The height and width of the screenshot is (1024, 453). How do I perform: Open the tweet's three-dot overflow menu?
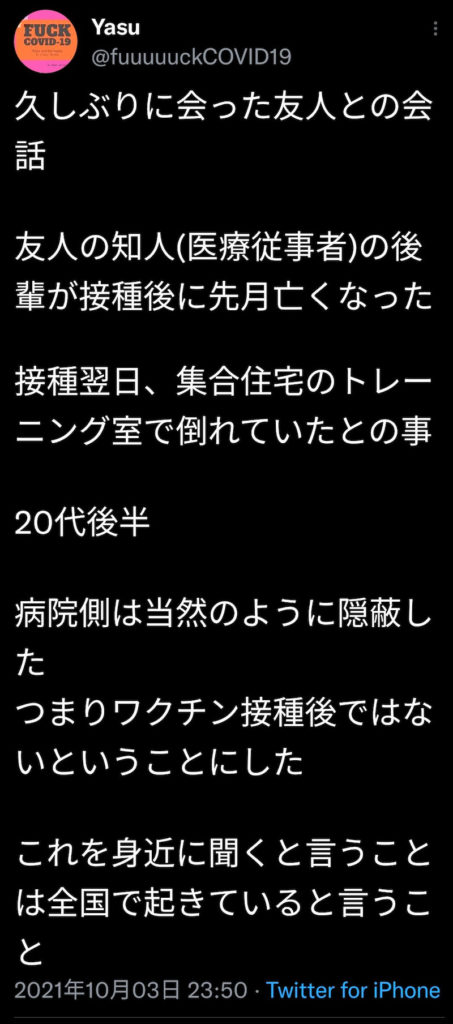tap(435, 29)
